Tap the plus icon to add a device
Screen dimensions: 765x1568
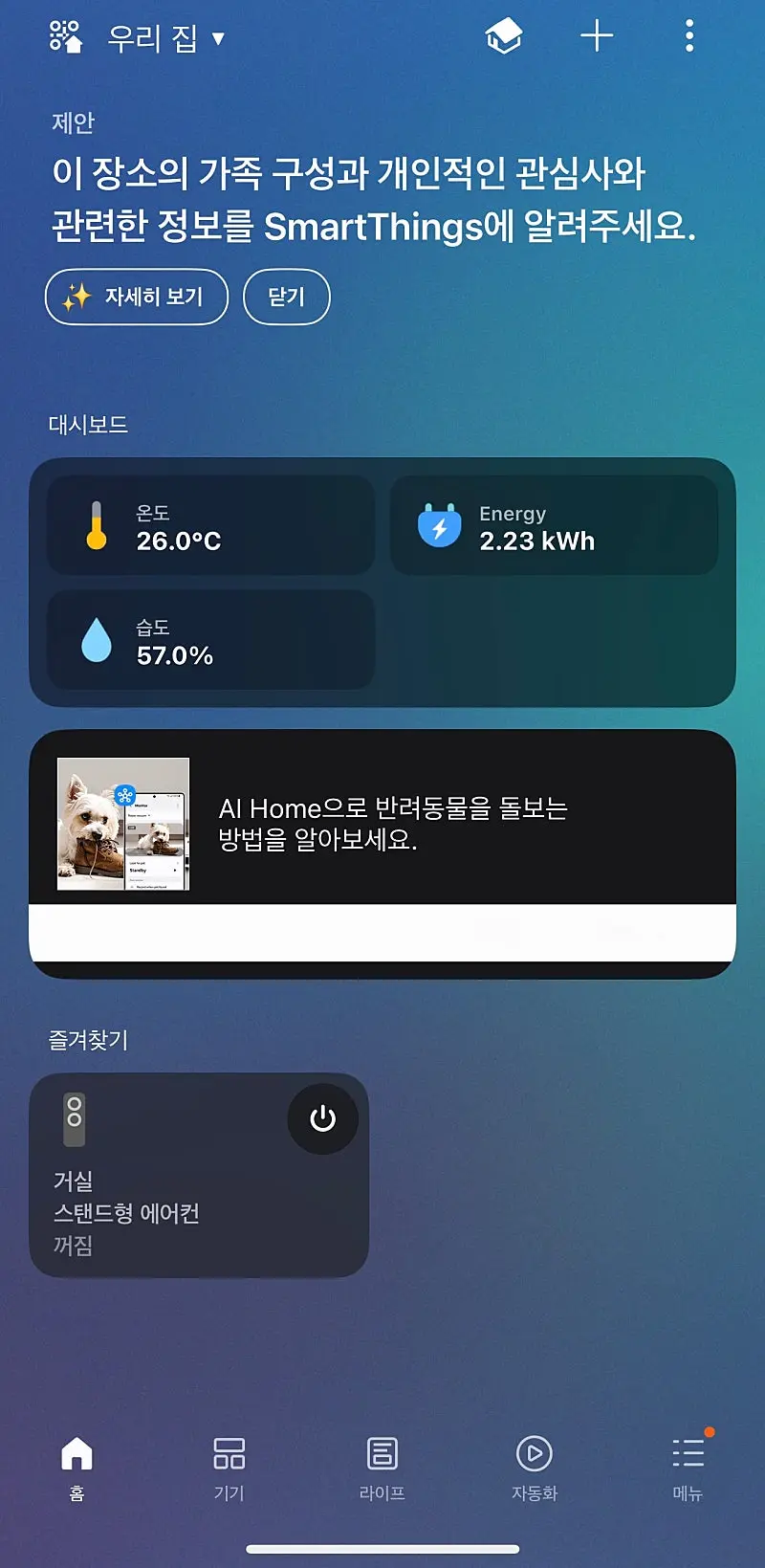pyautogui.click(x=597, y=37)
